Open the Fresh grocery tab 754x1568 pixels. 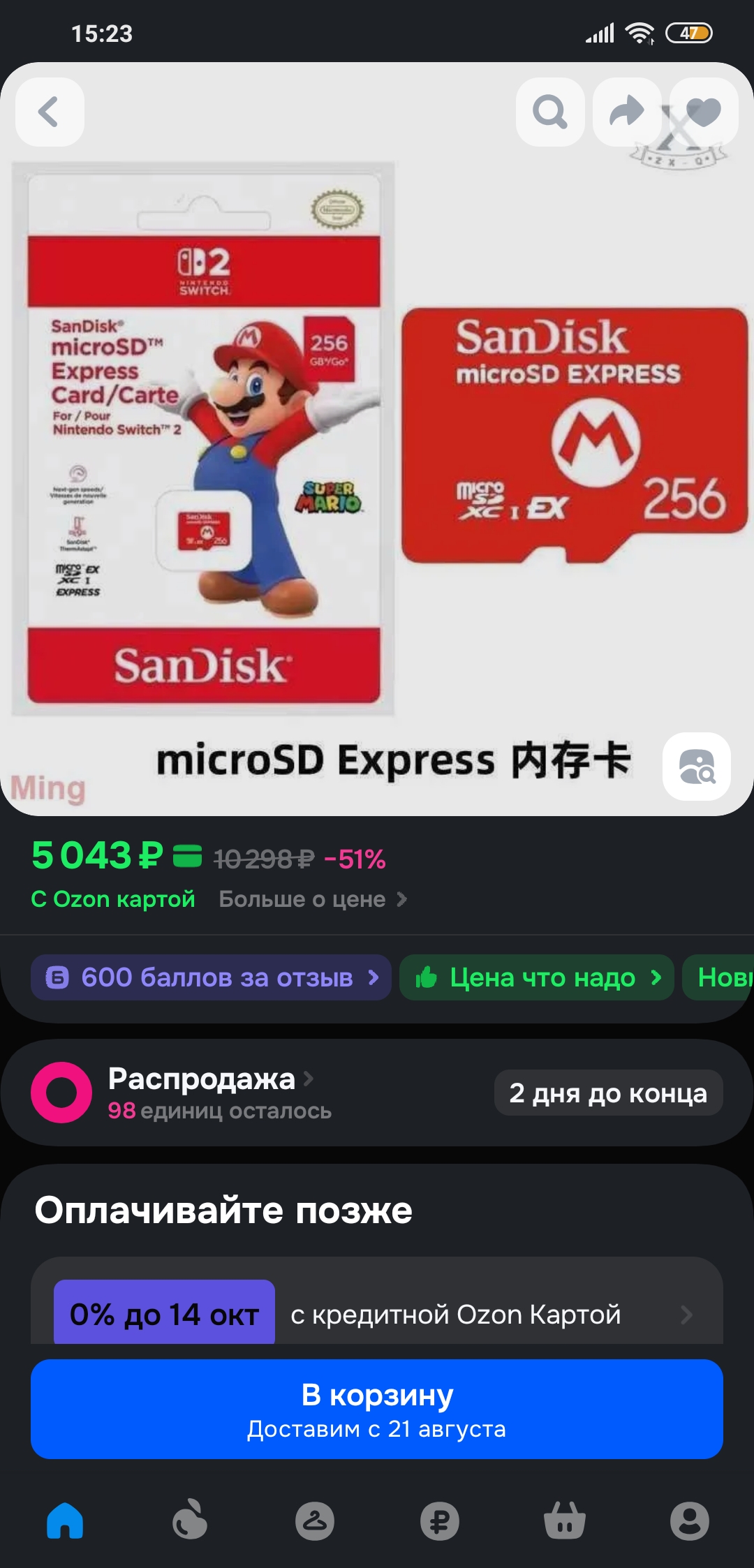tap(190, 1521)
